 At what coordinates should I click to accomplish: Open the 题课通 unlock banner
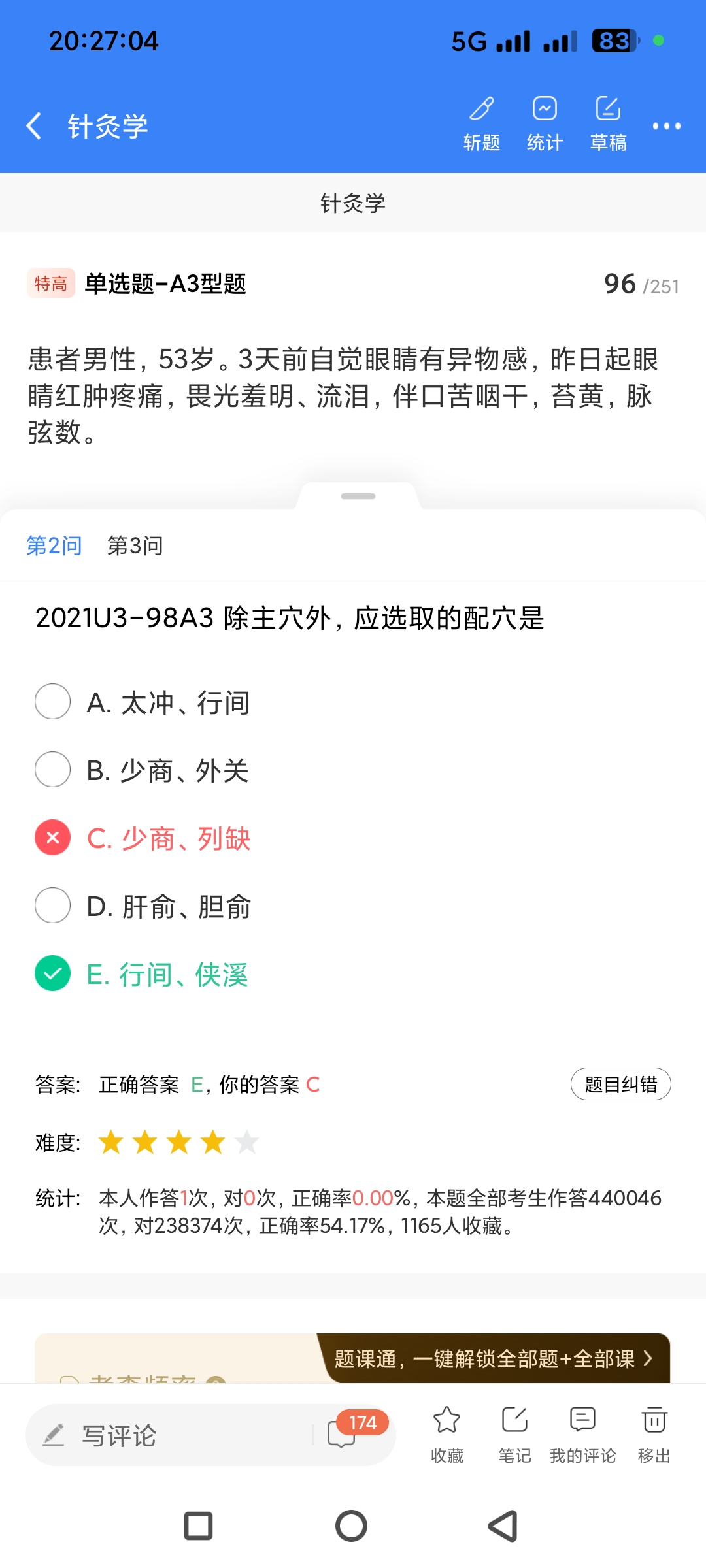[x=494, y=1359]
